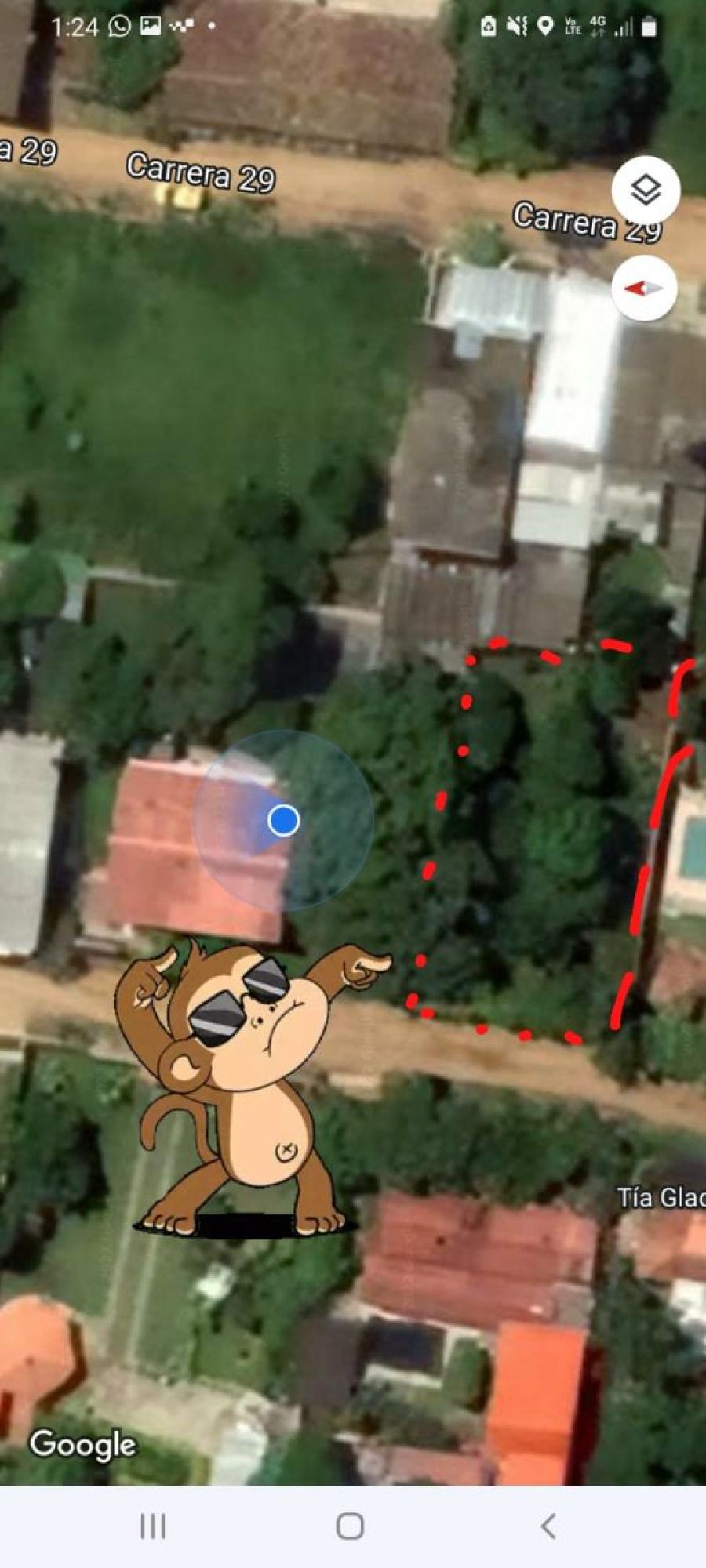Tap the system home button
Screen dimensions: 706x1568
[x=350, y=1526]
